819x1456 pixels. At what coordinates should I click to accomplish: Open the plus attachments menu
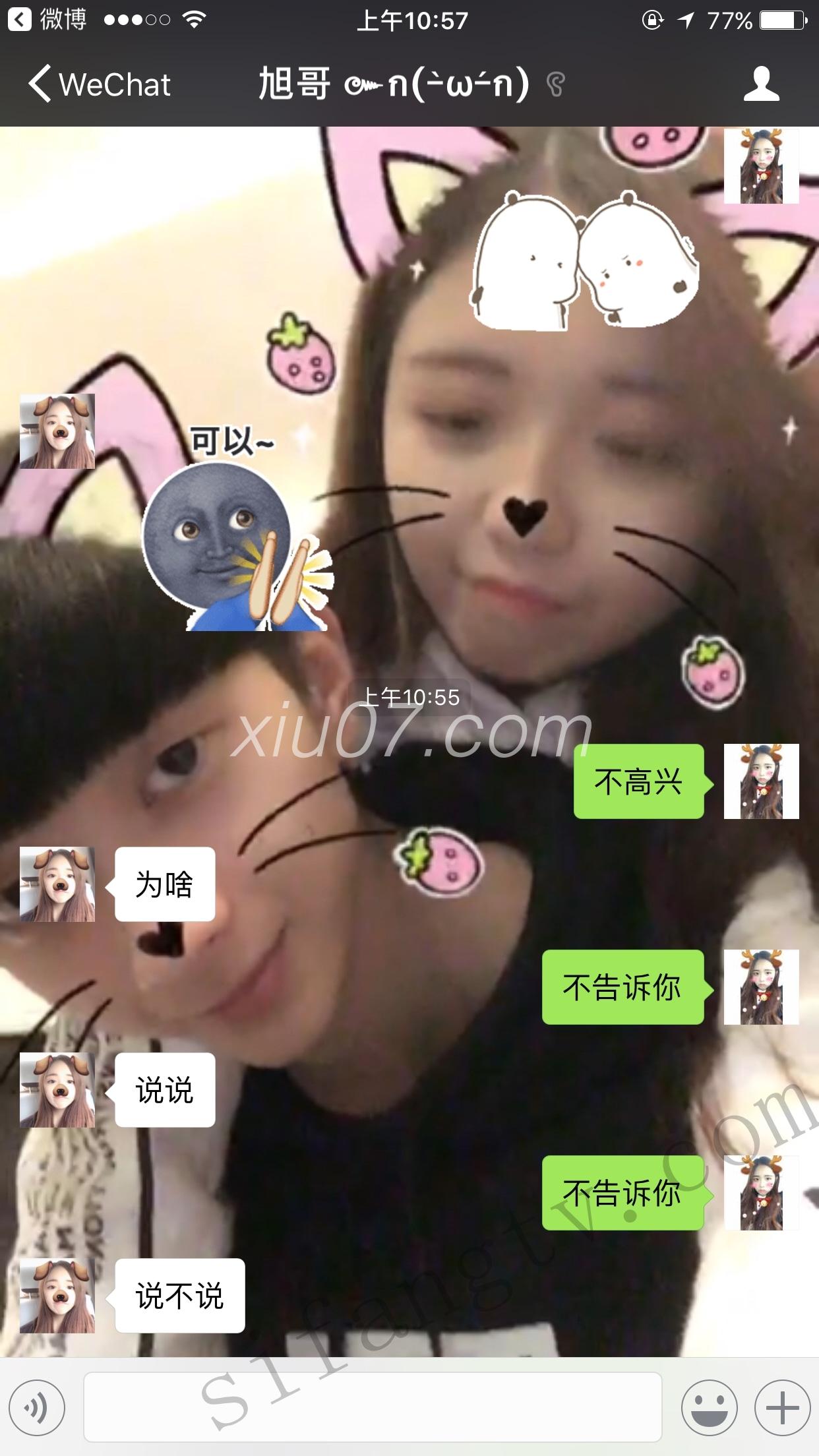[x=782, y=1408]
